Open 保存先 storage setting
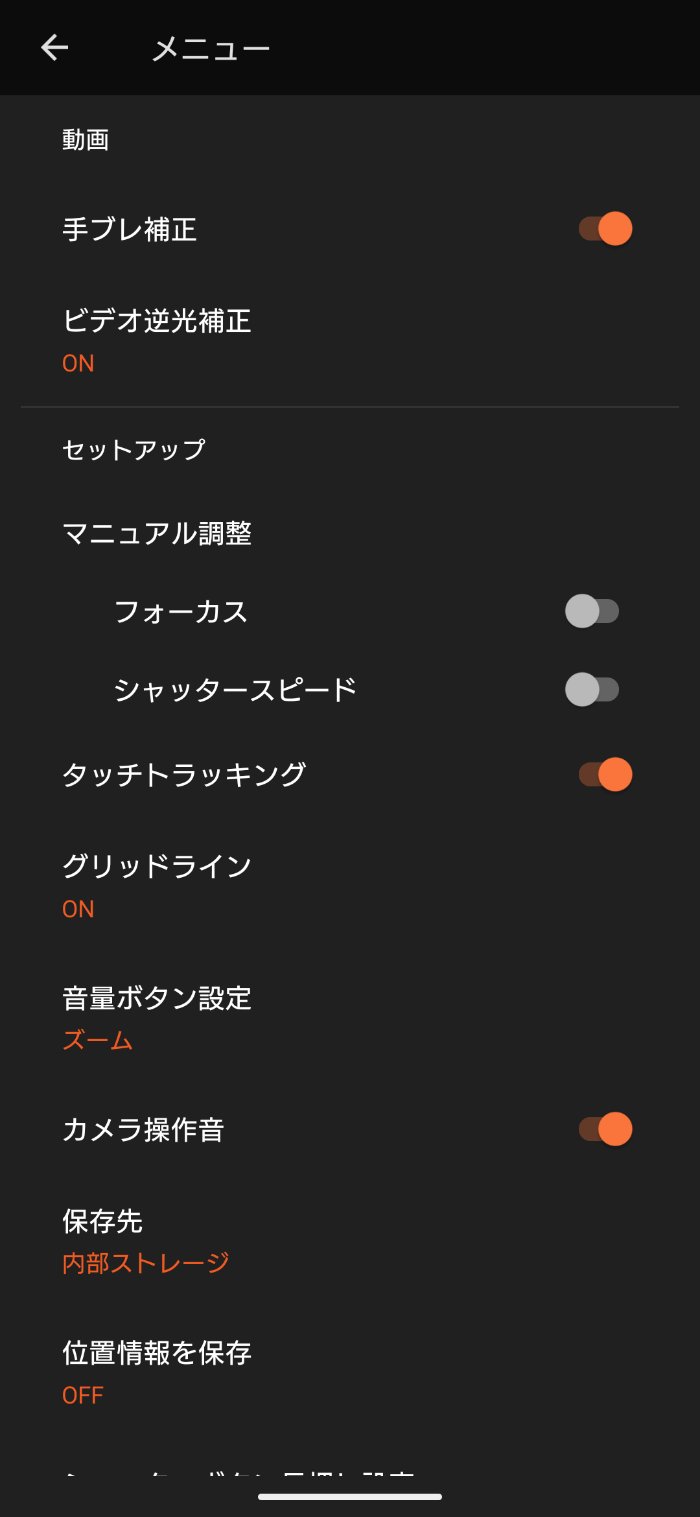The image size is (700, 1517). click(146, 1240)
